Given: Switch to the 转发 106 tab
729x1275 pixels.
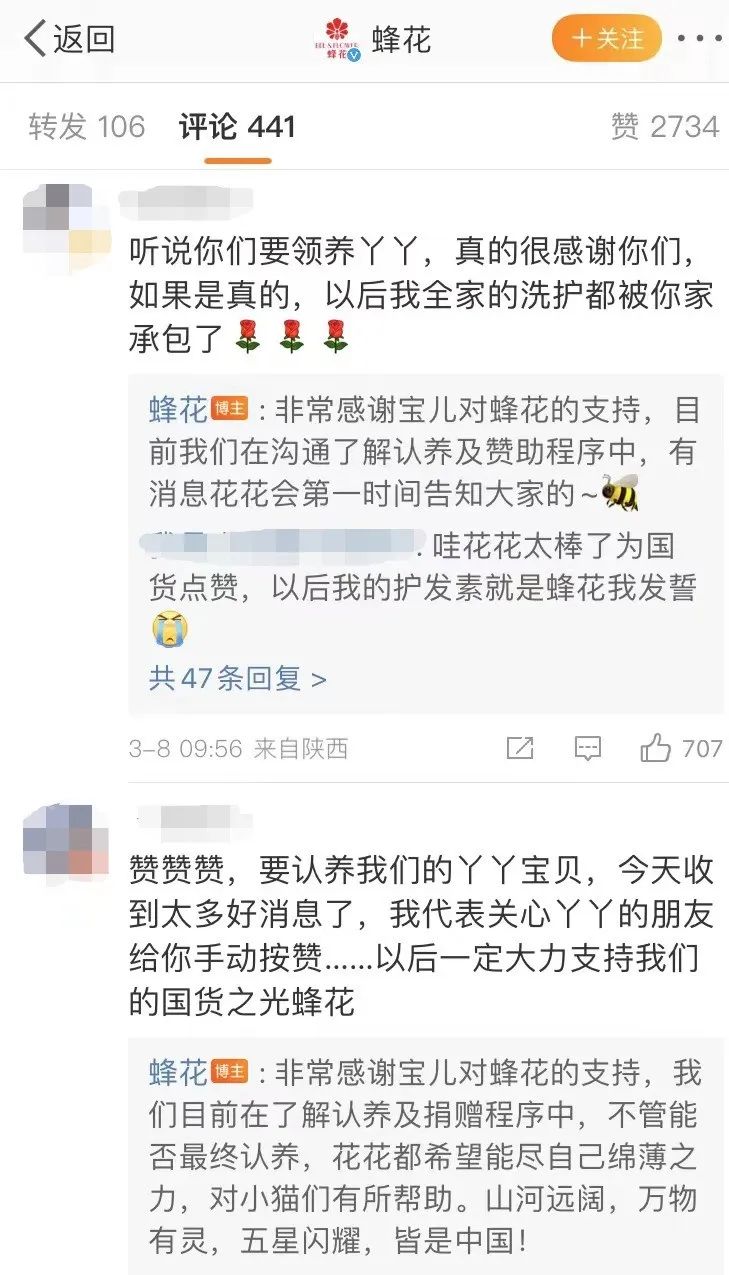Looking at the screenshot, I should pos(87,127).
